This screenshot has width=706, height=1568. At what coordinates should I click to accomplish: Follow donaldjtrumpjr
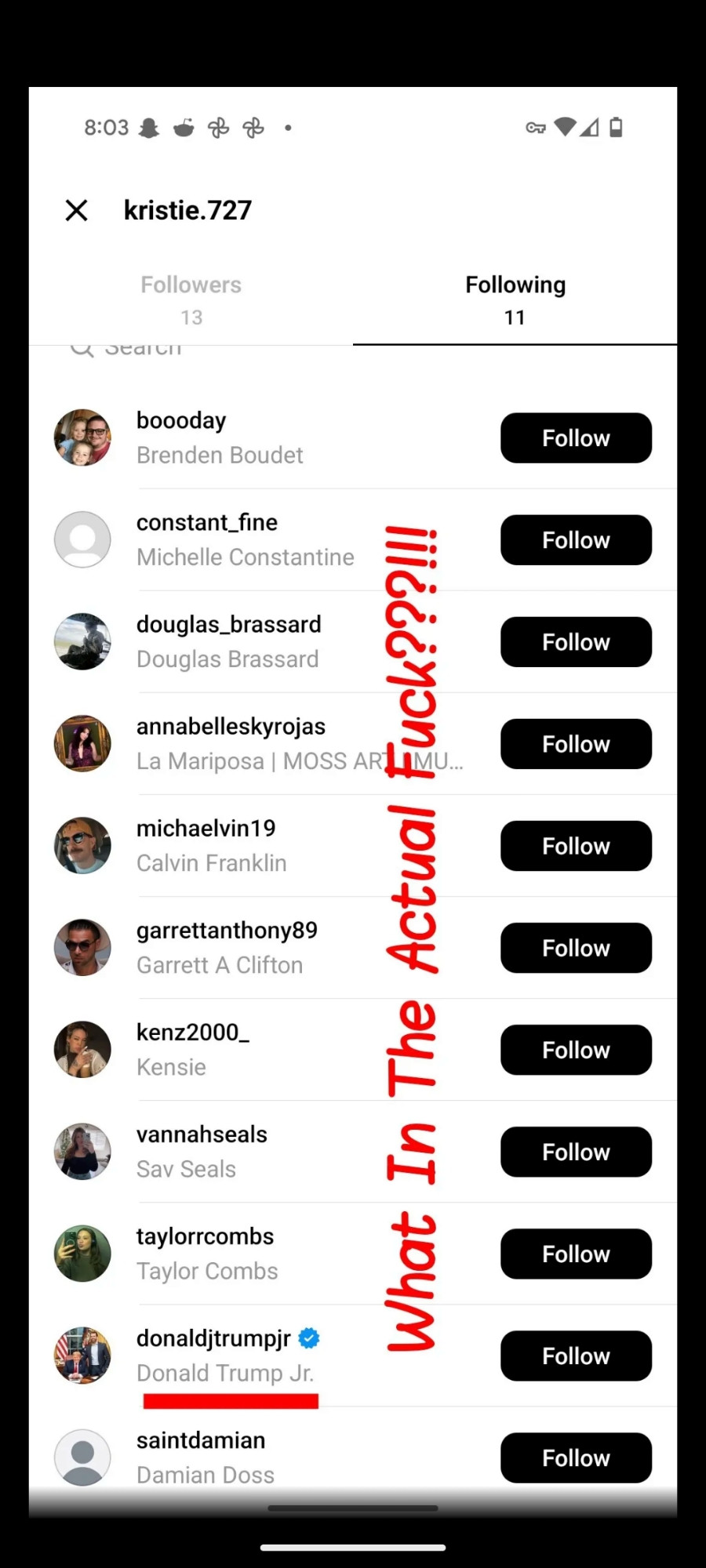(x=576, y=1356)
